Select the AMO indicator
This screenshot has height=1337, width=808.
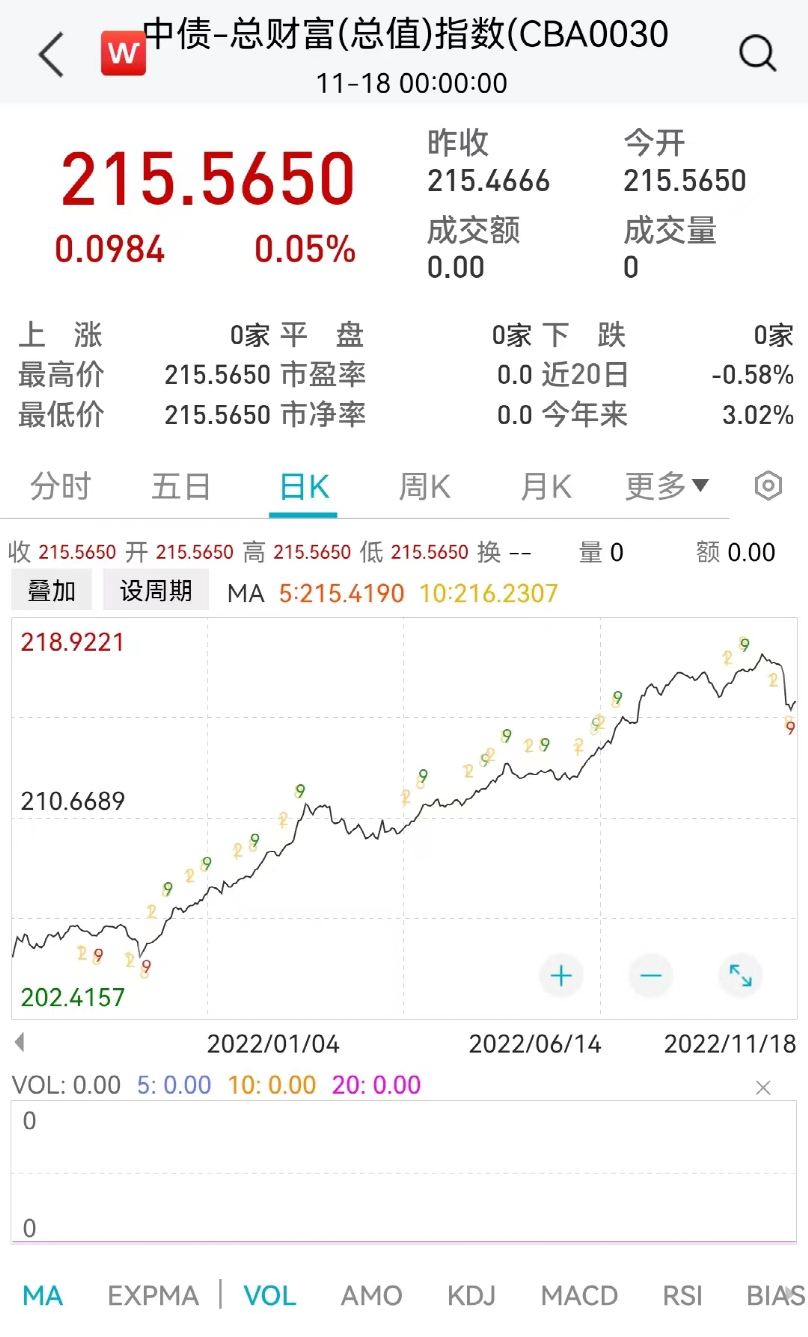(372, 1296)
